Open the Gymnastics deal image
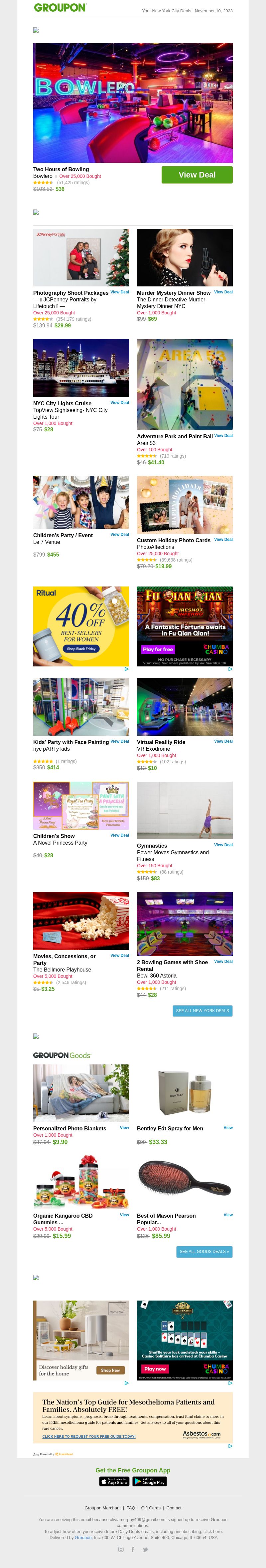266x1568 pixels. coord(185,810)
